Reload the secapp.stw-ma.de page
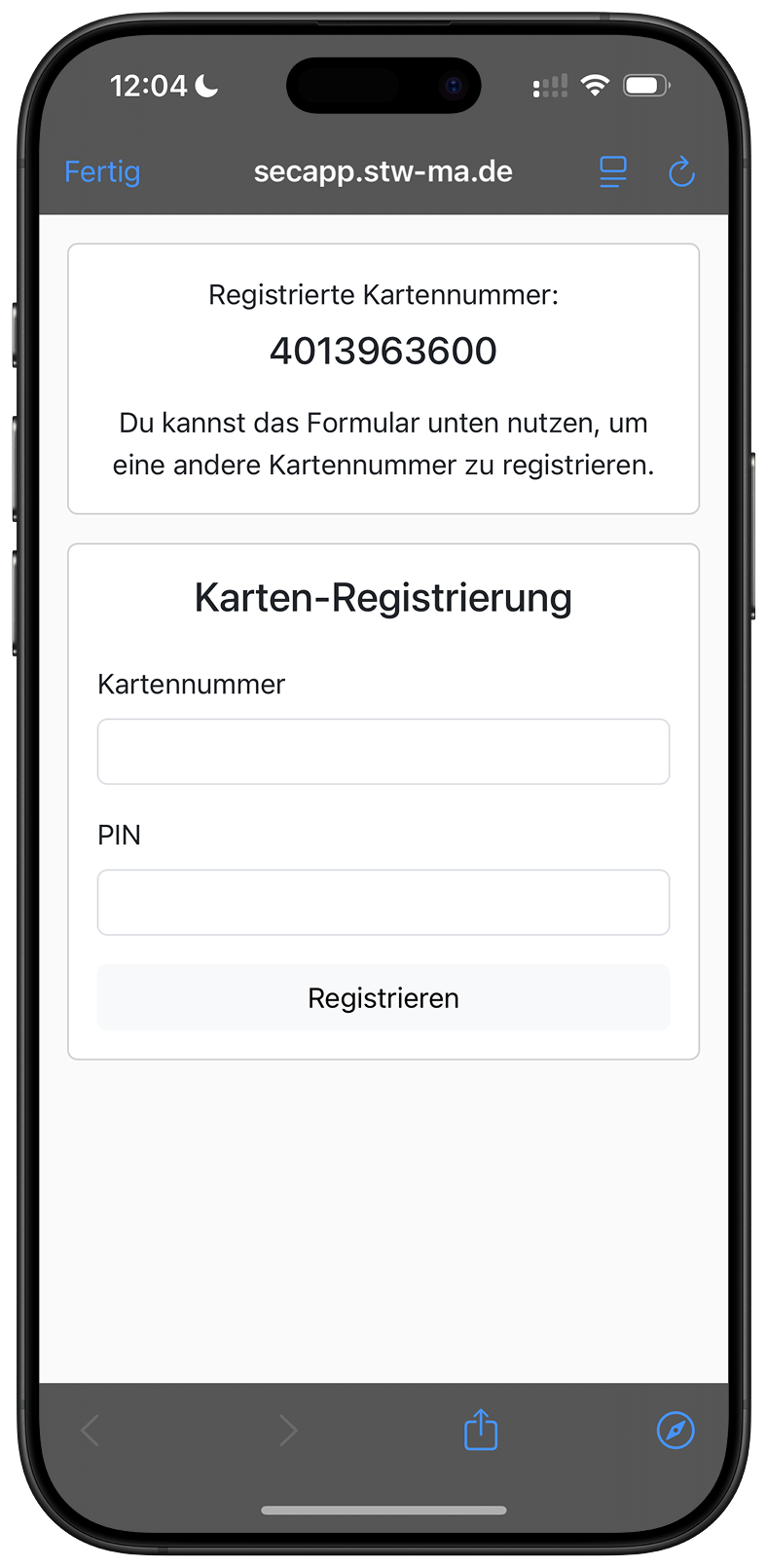 [681, 172]
